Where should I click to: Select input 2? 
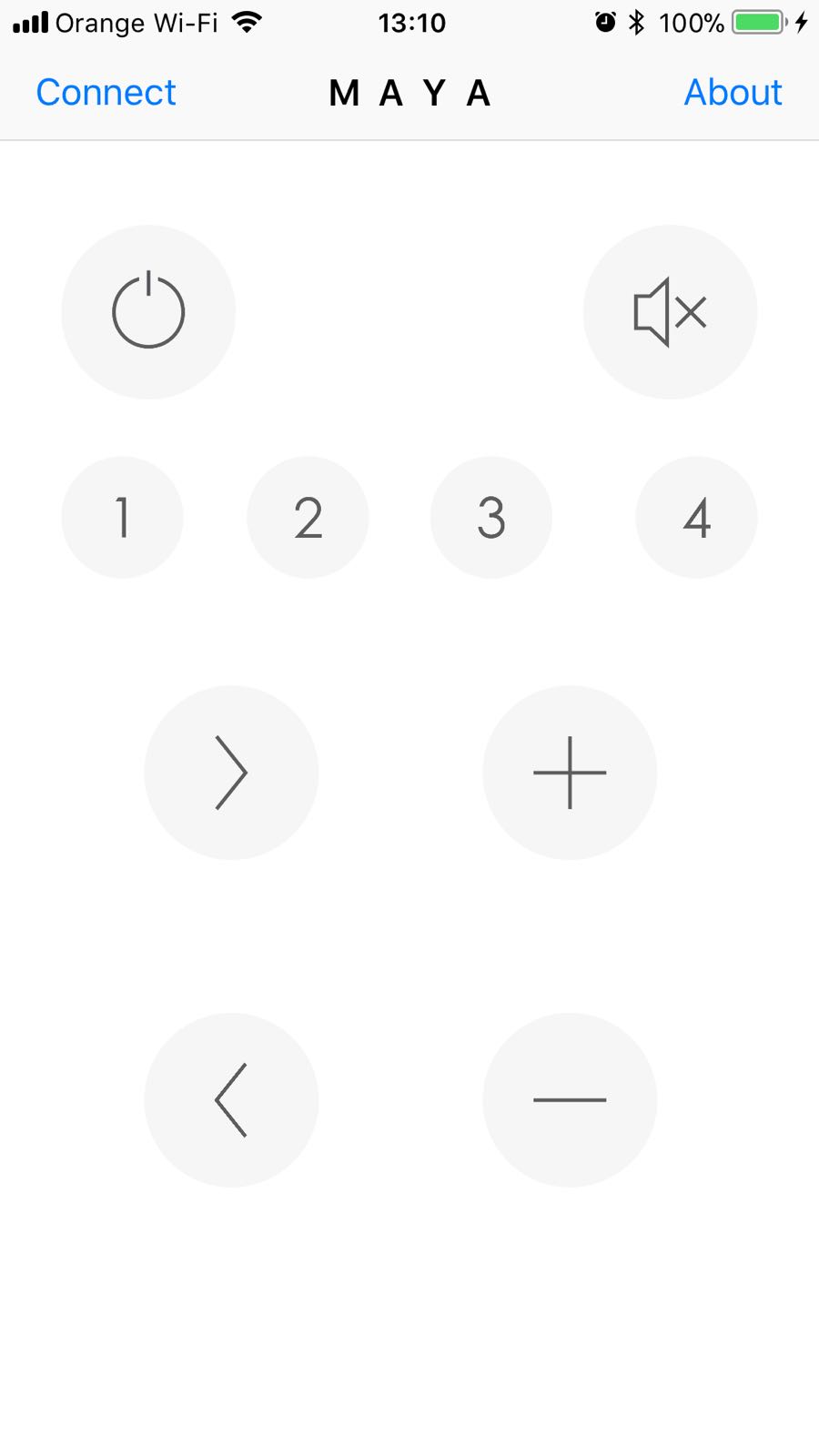point(308,517)
